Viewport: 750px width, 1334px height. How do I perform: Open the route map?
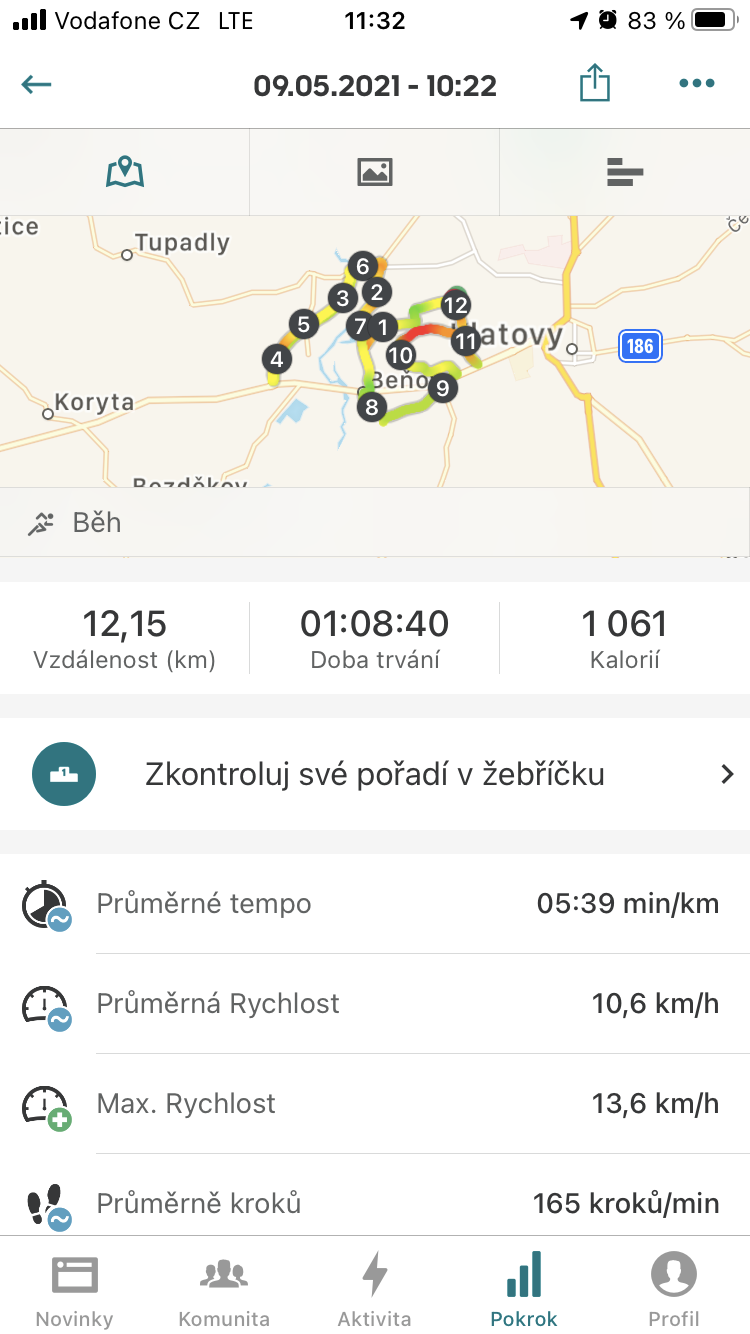point(375,351)
